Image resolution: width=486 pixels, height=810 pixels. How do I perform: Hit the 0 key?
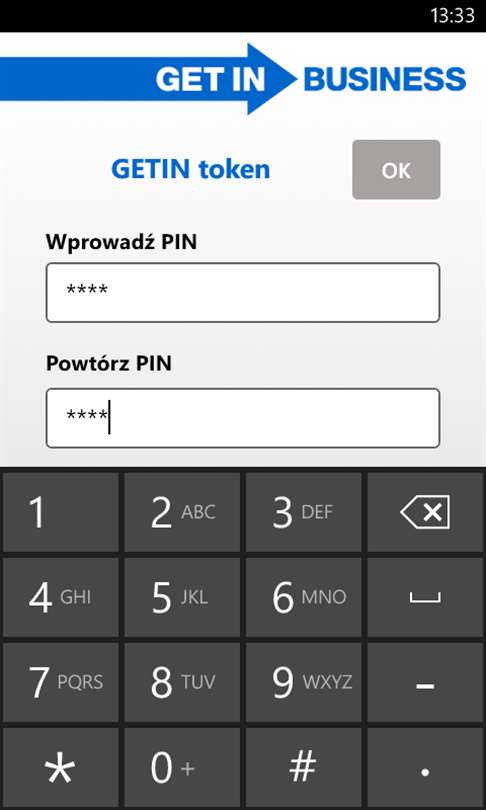pyautogui.click(x=182, y=768)
